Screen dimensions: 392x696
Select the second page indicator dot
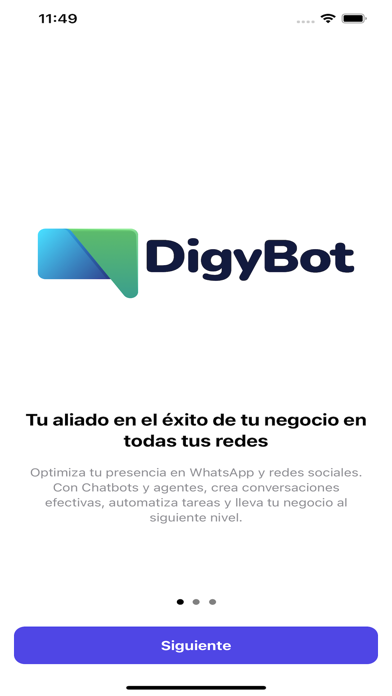(x=196, y=602)
